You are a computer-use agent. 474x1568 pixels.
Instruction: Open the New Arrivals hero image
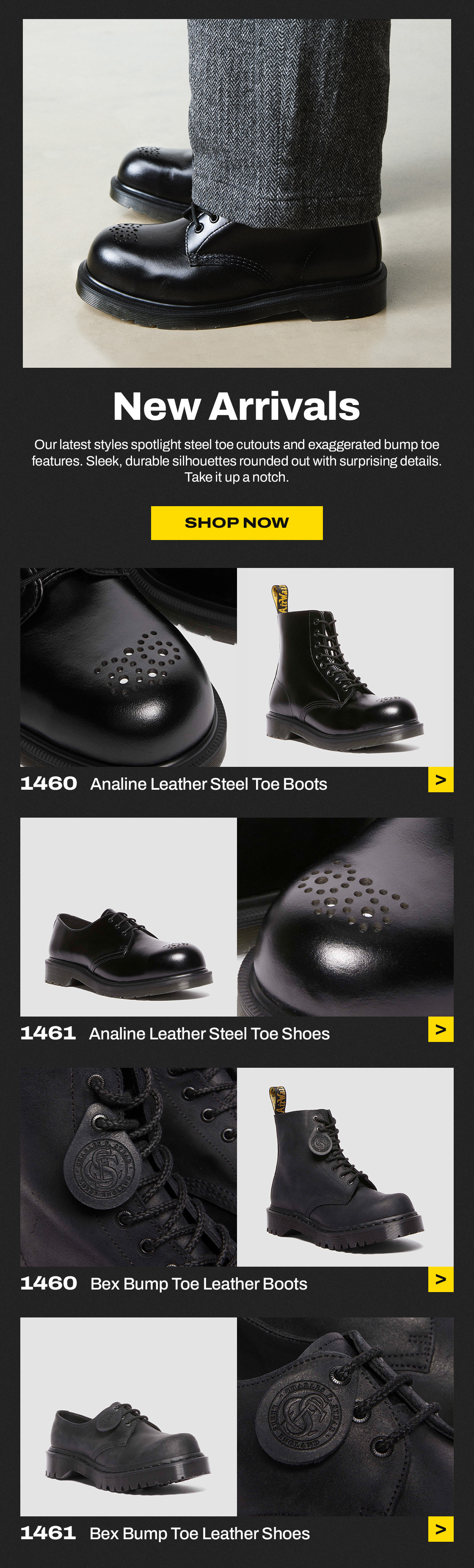[237, 193]
